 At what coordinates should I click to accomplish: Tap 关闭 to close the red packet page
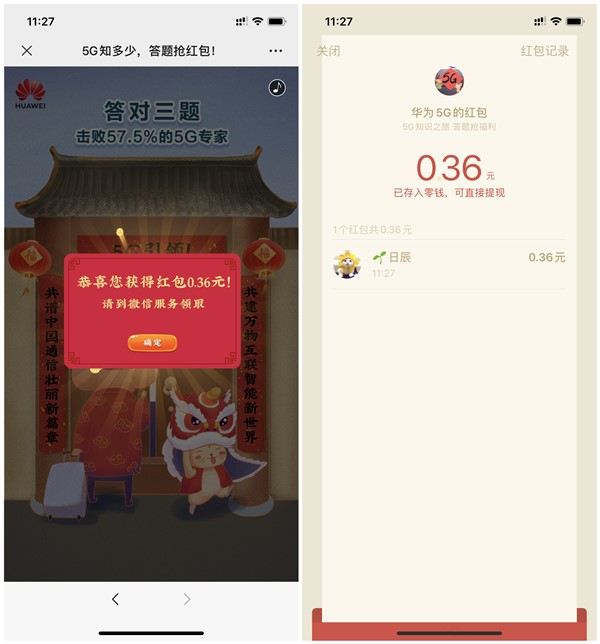pos(328,50)
